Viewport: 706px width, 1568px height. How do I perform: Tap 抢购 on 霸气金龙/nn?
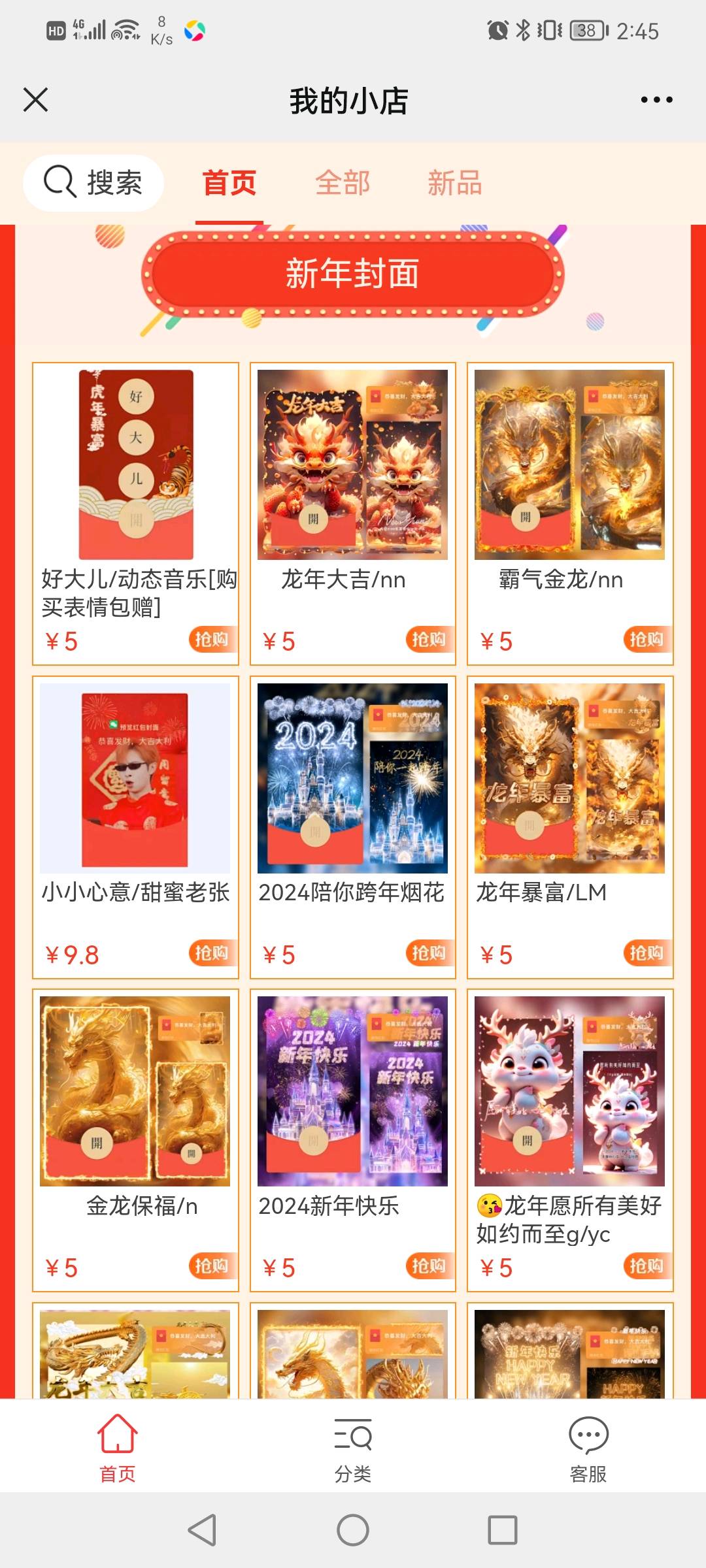[645, 640]
